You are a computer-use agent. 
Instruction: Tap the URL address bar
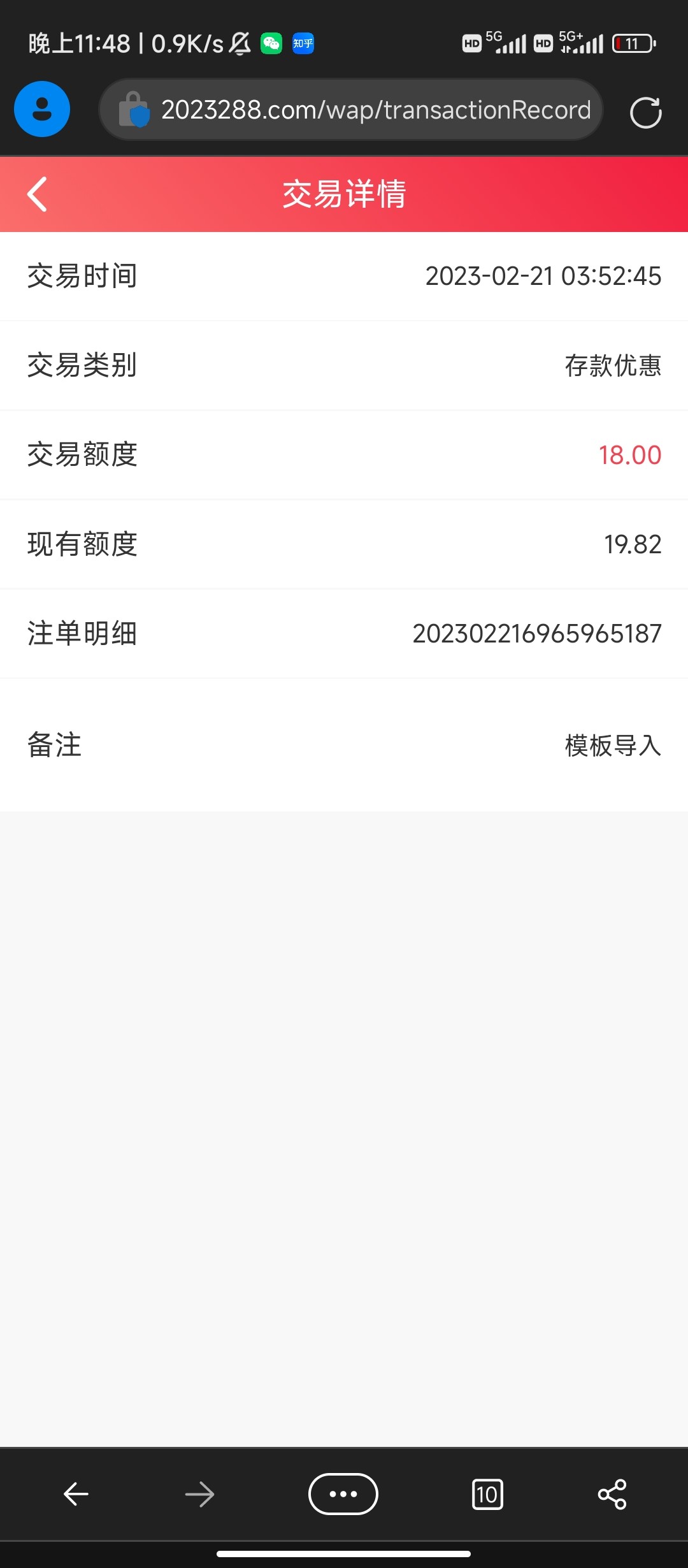[x=375, y=110]
